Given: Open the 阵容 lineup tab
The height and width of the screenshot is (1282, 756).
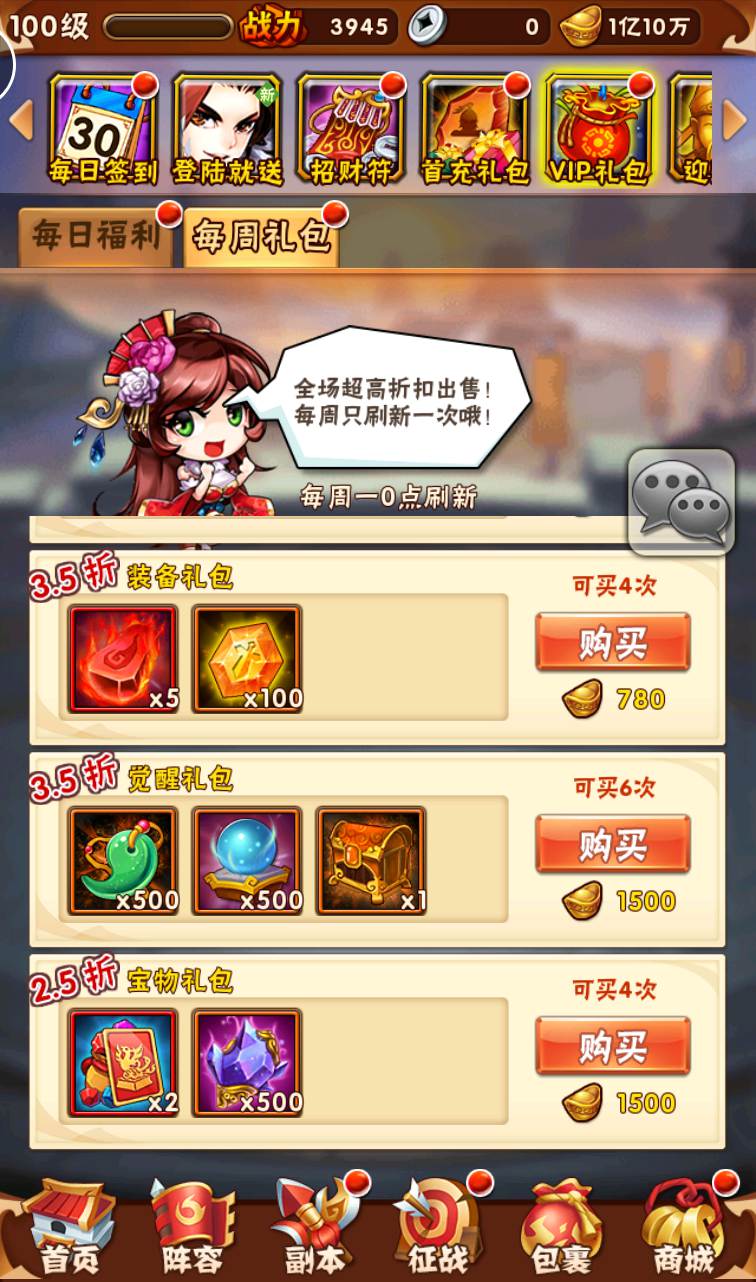Looking at the screenshot, I should click(x=191, y=1228).
